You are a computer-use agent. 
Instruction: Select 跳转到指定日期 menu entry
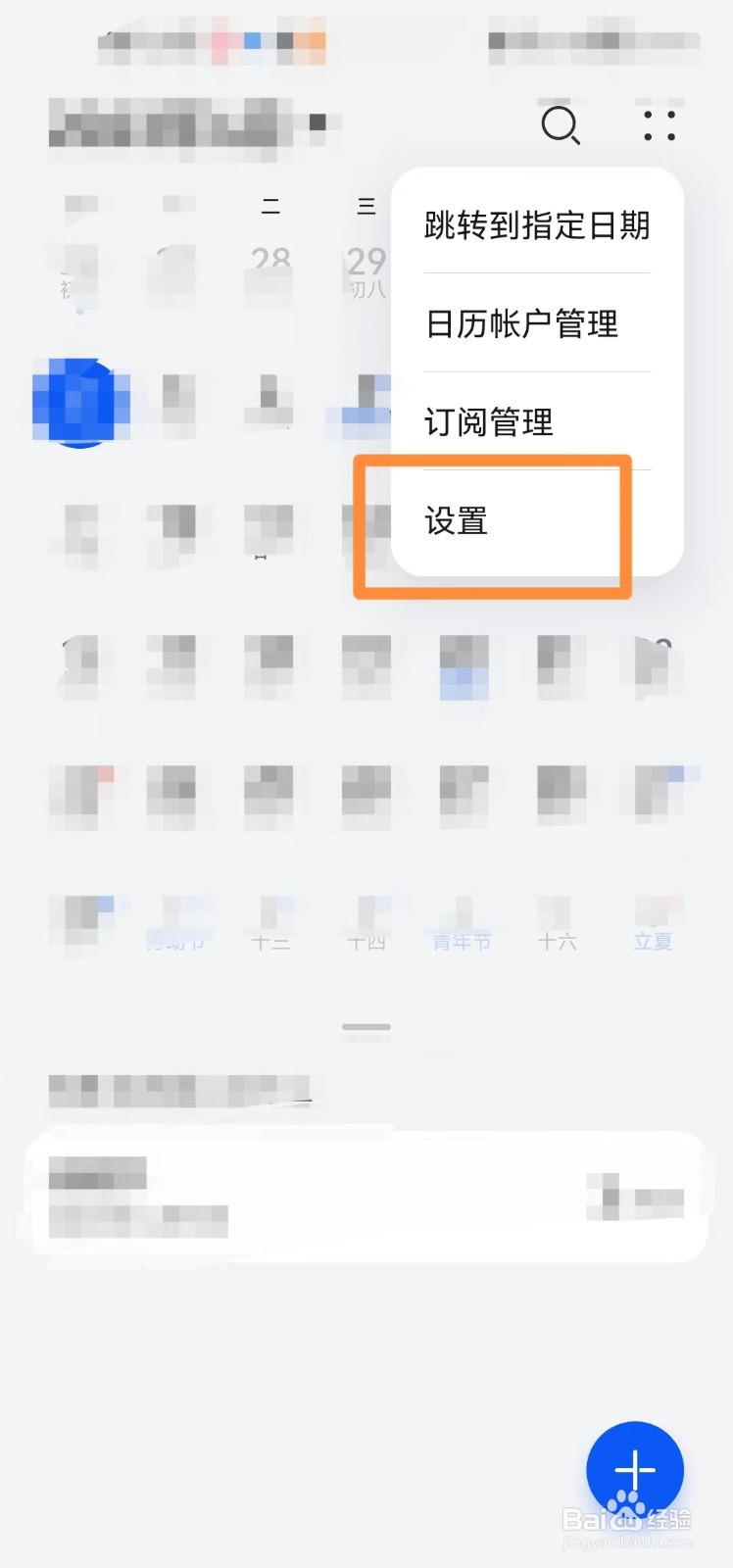536,225
